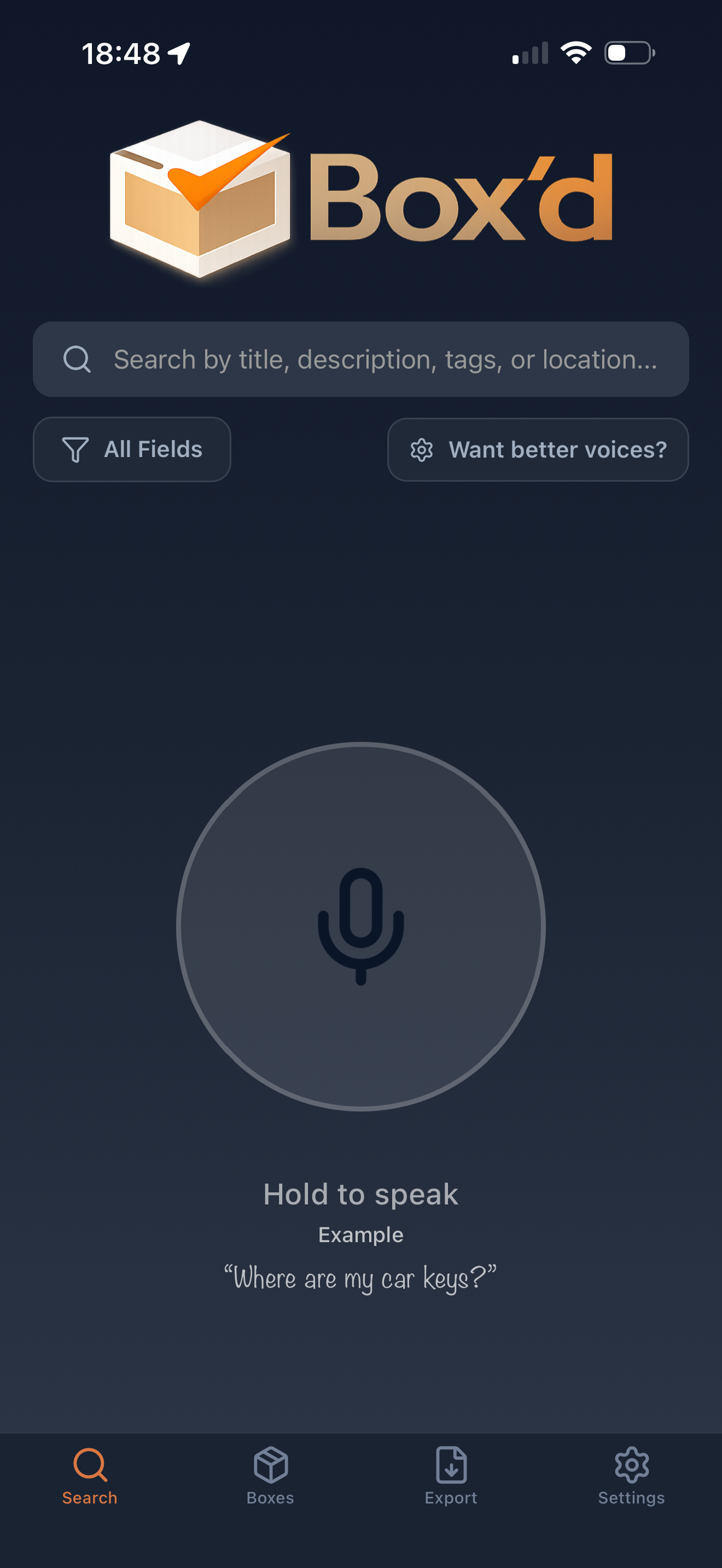Tap the gear icon on Want better voices
The width and height of the screenshot is (722, 1568).
click(422, 450)
